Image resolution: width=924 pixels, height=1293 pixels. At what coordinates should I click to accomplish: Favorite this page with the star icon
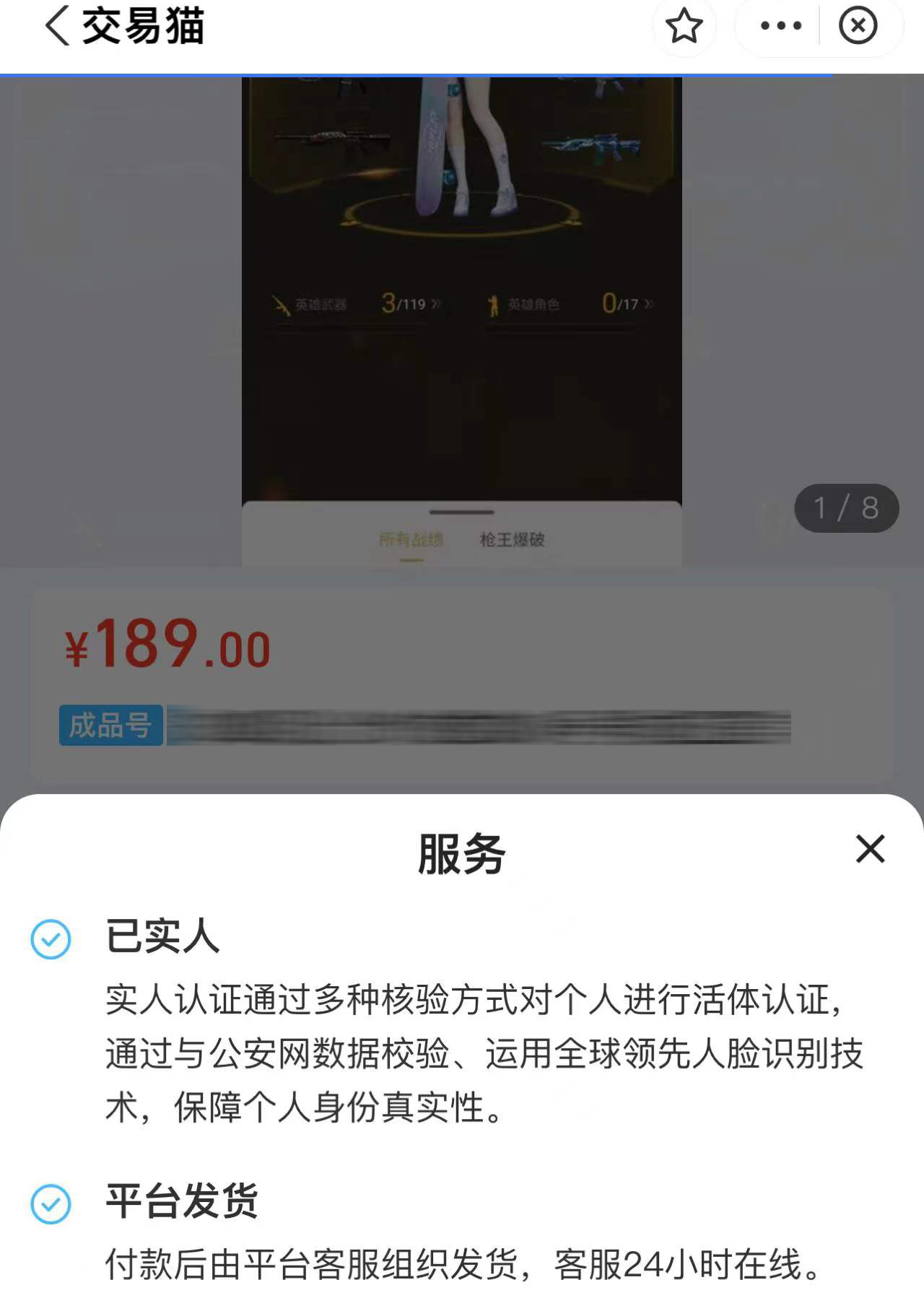684,26
